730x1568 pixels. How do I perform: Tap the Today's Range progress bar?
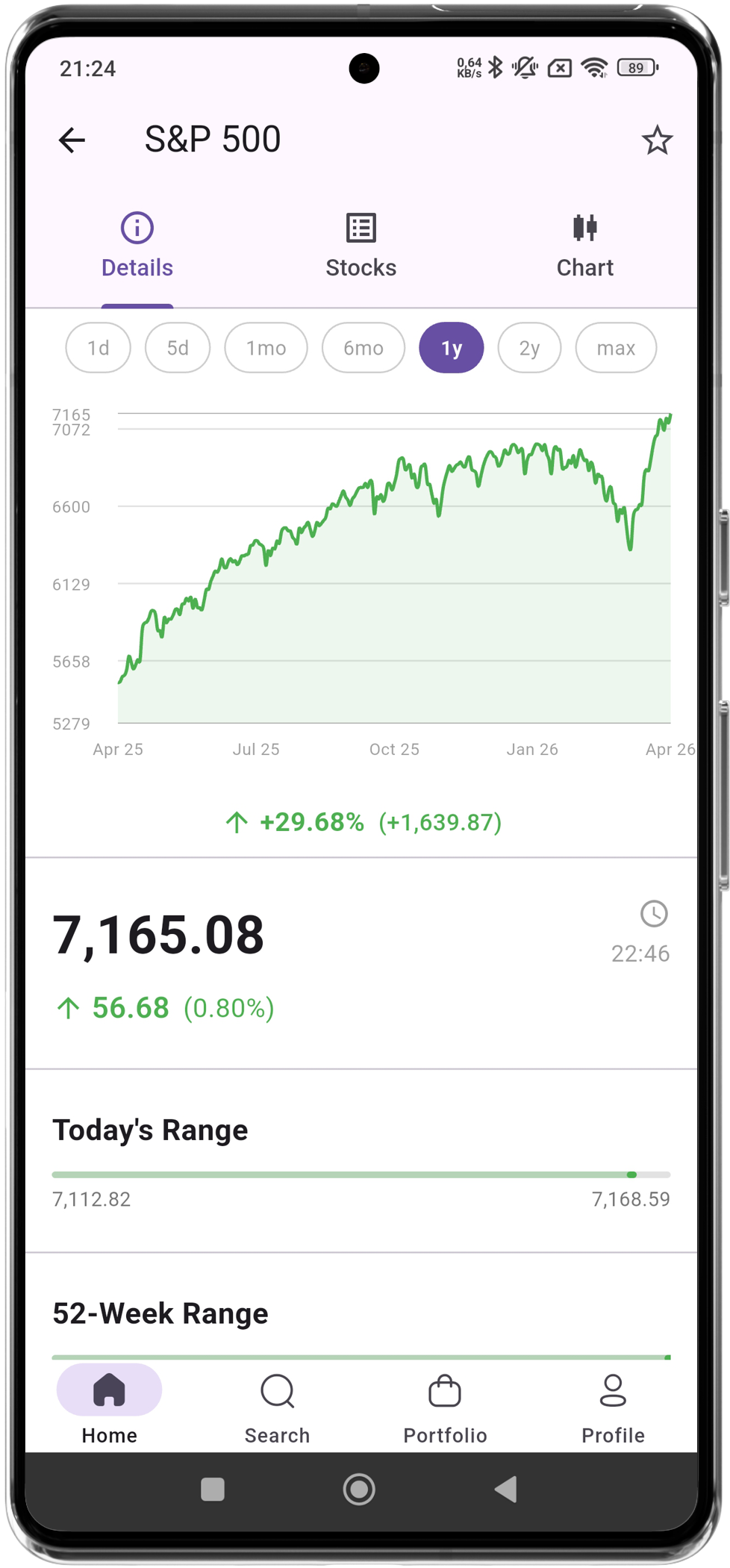(361, 1175)
